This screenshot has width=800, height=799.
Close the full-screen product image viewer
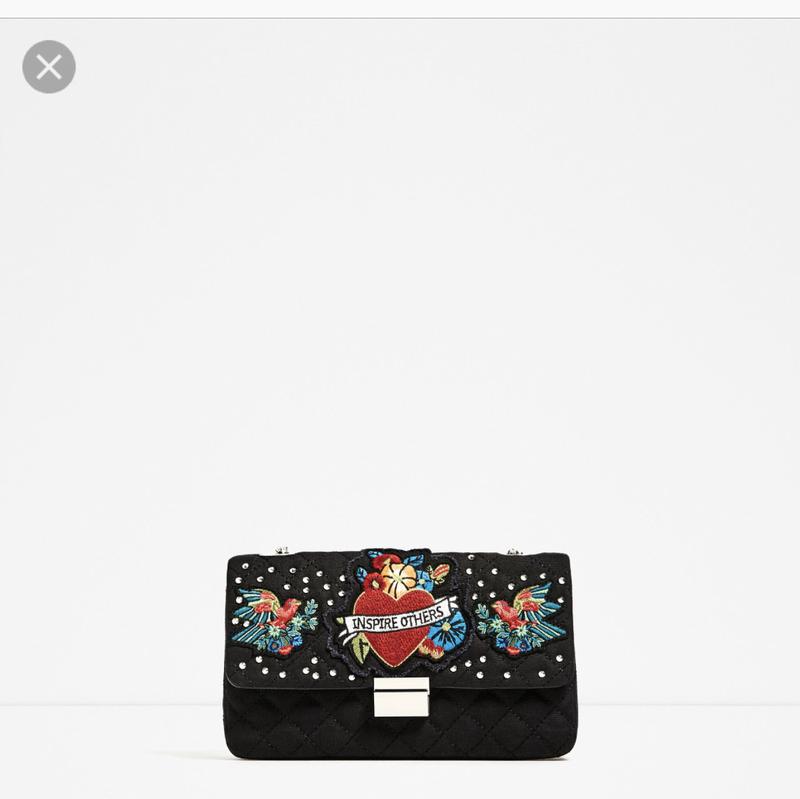(49, 67)
